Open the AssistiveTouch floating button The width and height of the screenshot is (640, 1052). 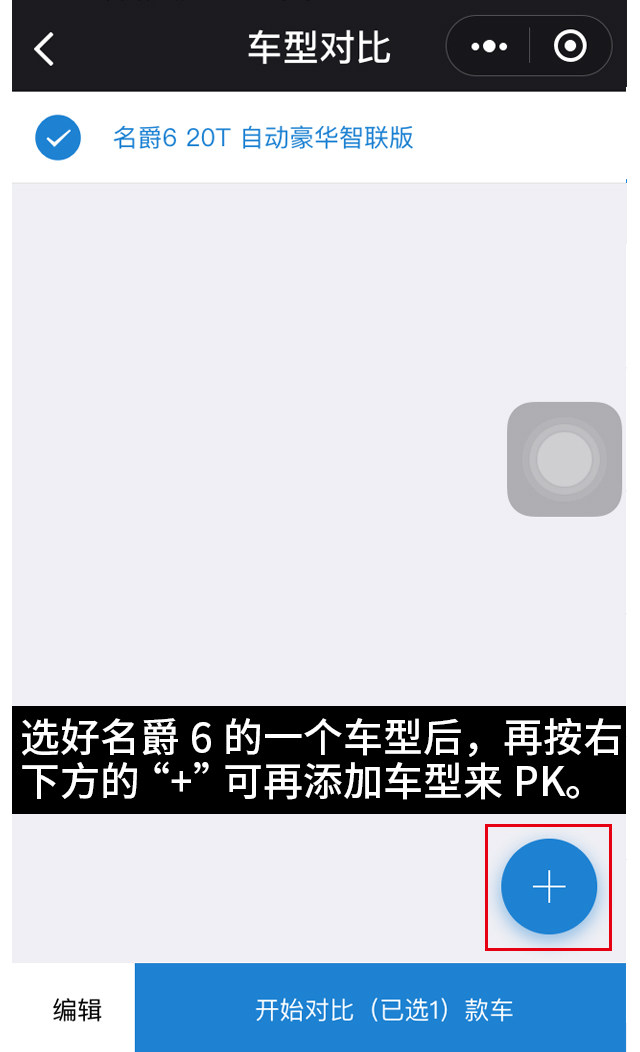[564, 460]
